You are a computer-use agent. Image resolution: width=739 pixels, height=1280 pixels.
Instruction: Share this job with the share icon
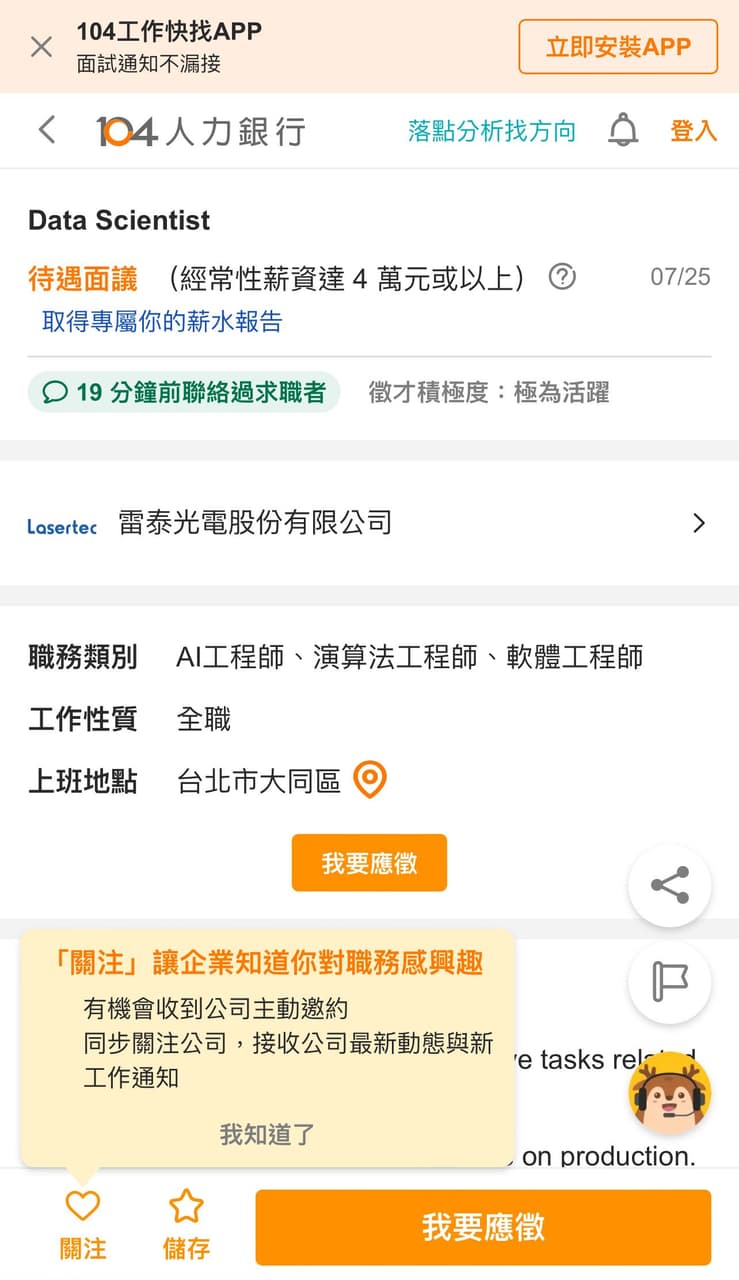(669, 884)
